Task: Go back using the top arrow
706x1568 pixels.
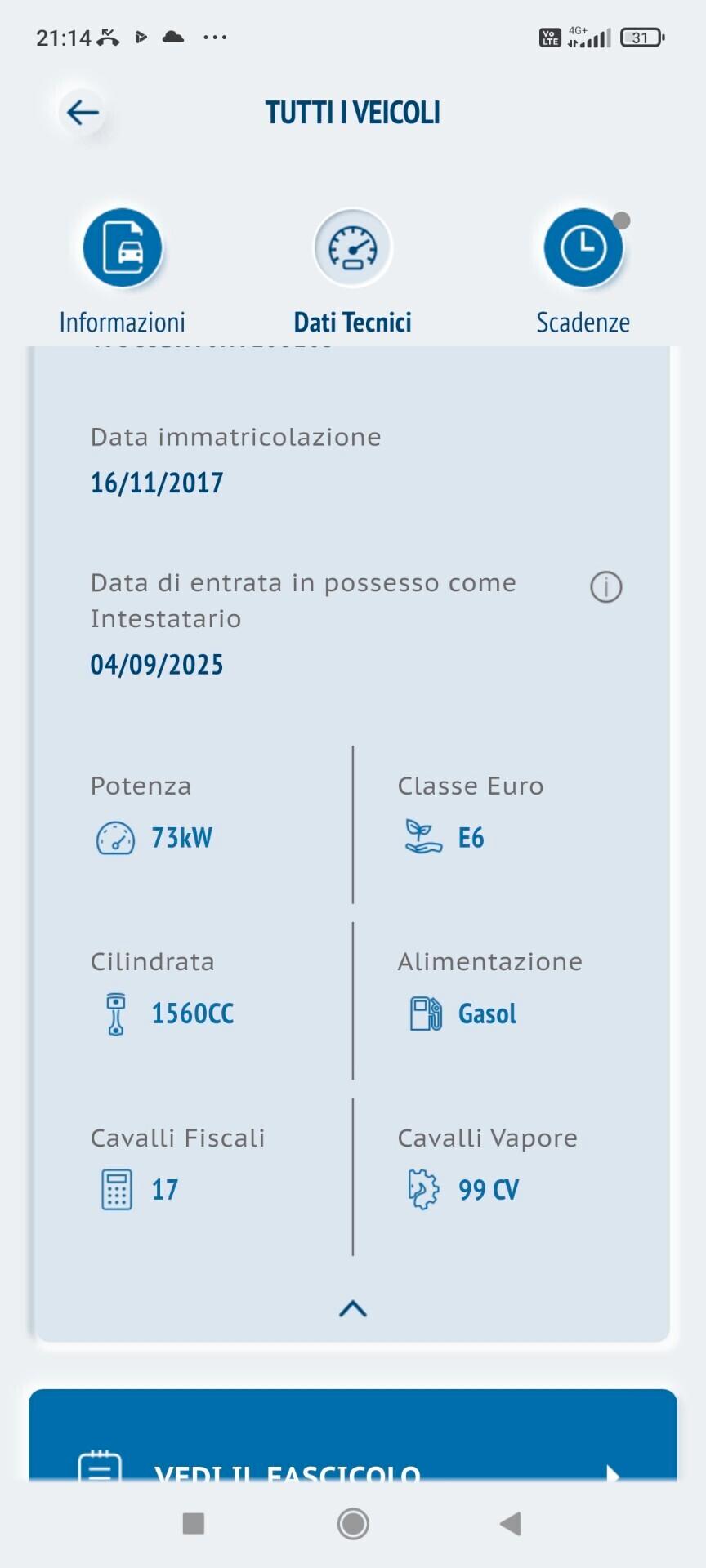Action: tap(83, 113)
